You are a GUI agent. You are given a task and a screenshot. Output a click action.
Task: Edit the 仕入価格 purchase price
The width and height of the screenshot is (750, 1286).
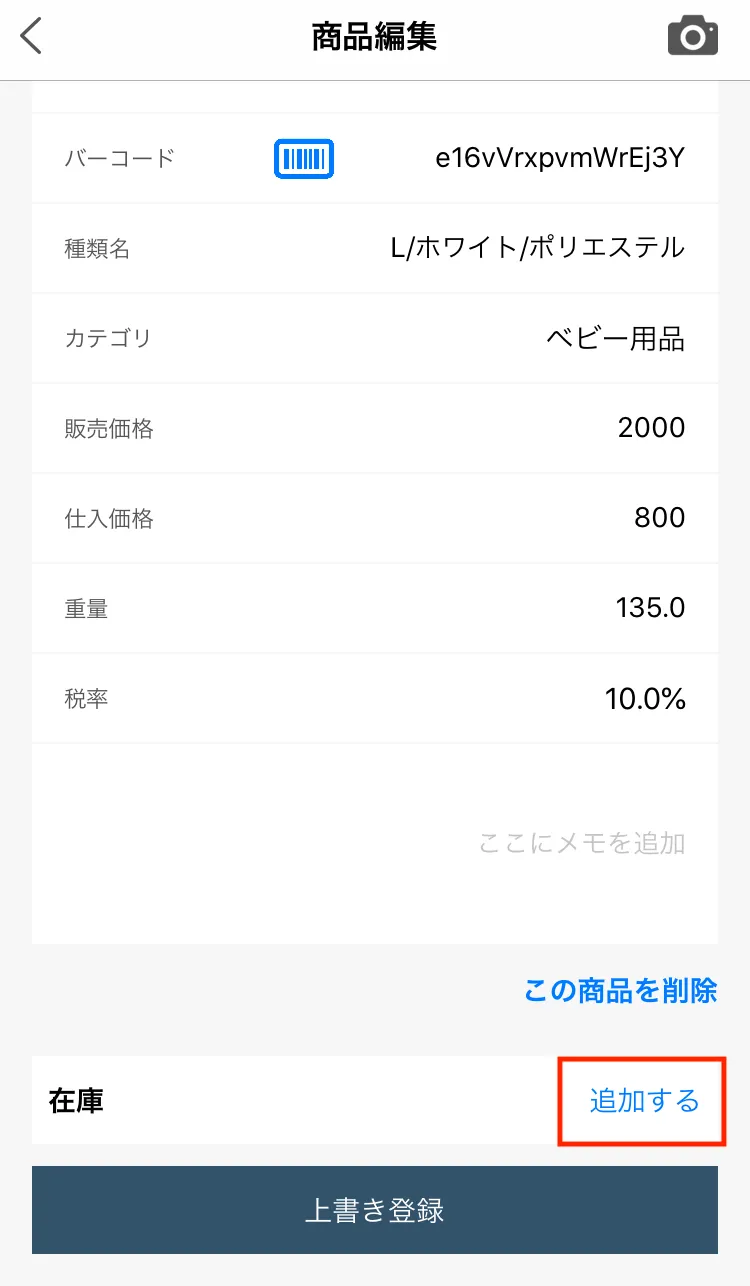(659, 518)
